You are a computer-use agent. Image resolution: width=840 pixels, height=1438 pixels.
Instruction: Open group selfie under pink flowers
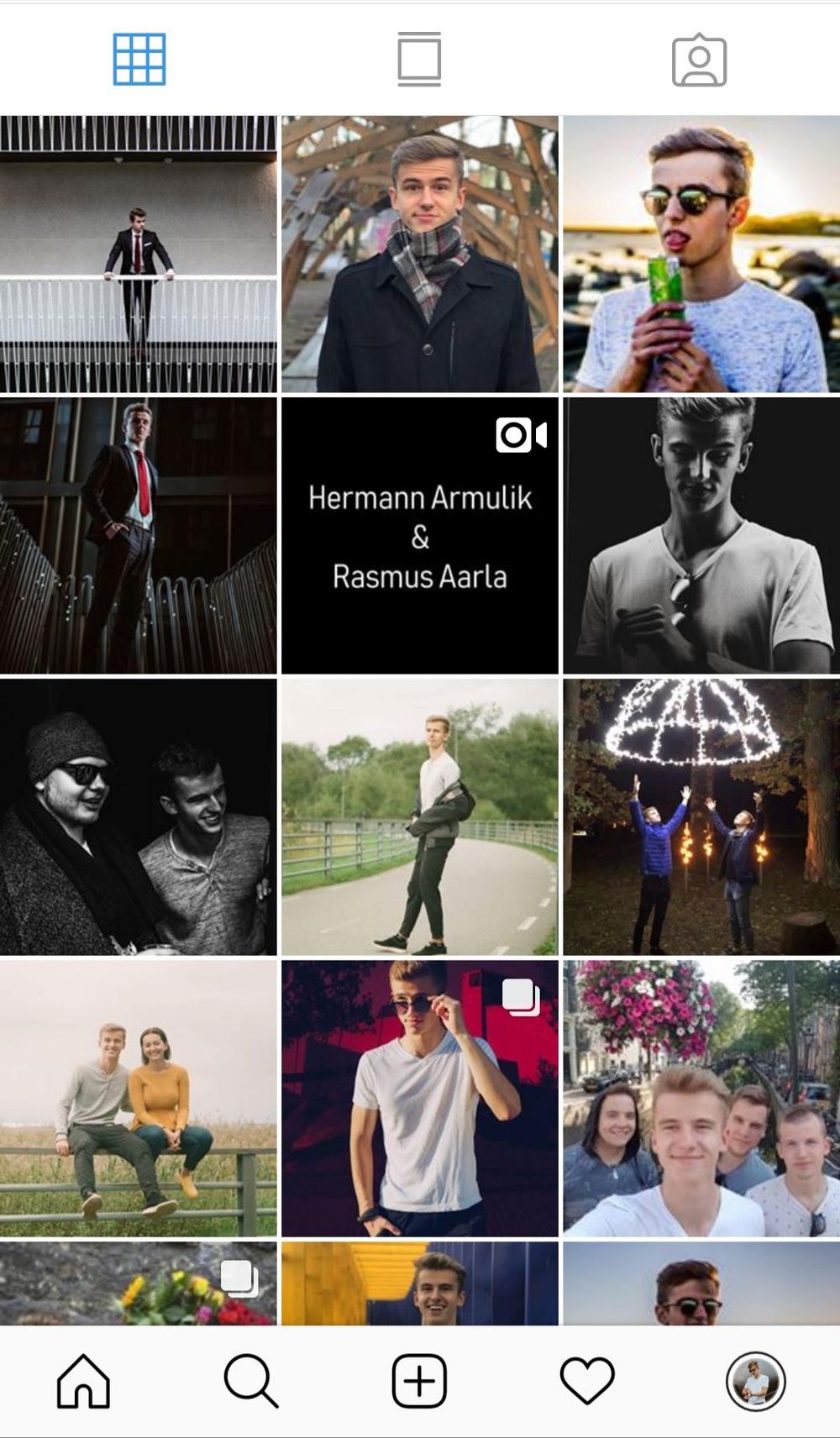(x=701, y=1099)
